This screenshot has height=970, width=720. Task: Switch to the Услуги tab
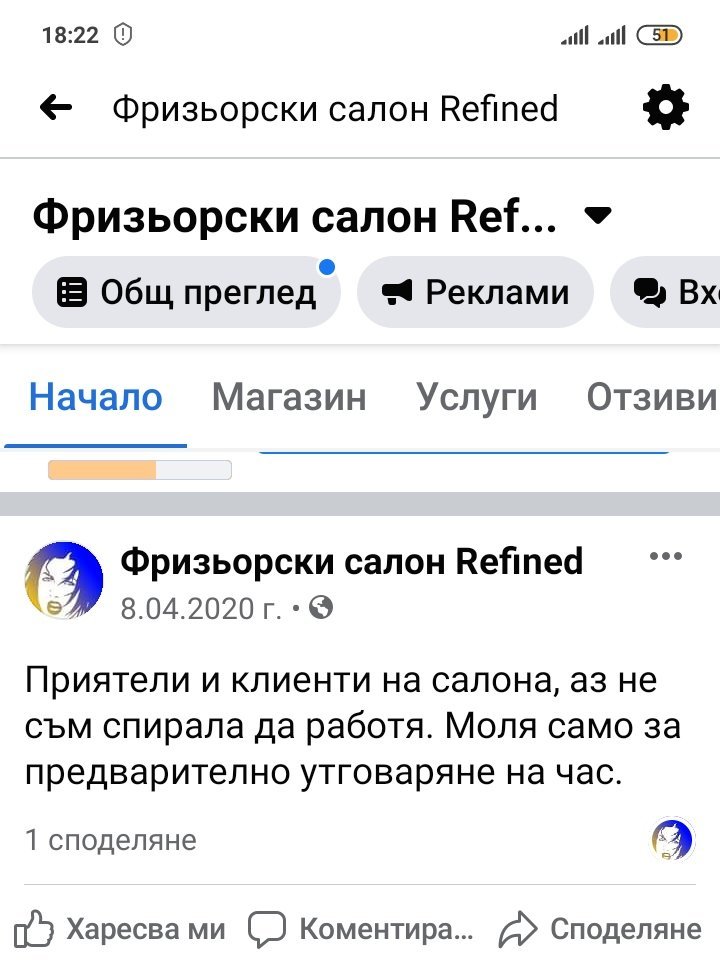click(477, 398)
